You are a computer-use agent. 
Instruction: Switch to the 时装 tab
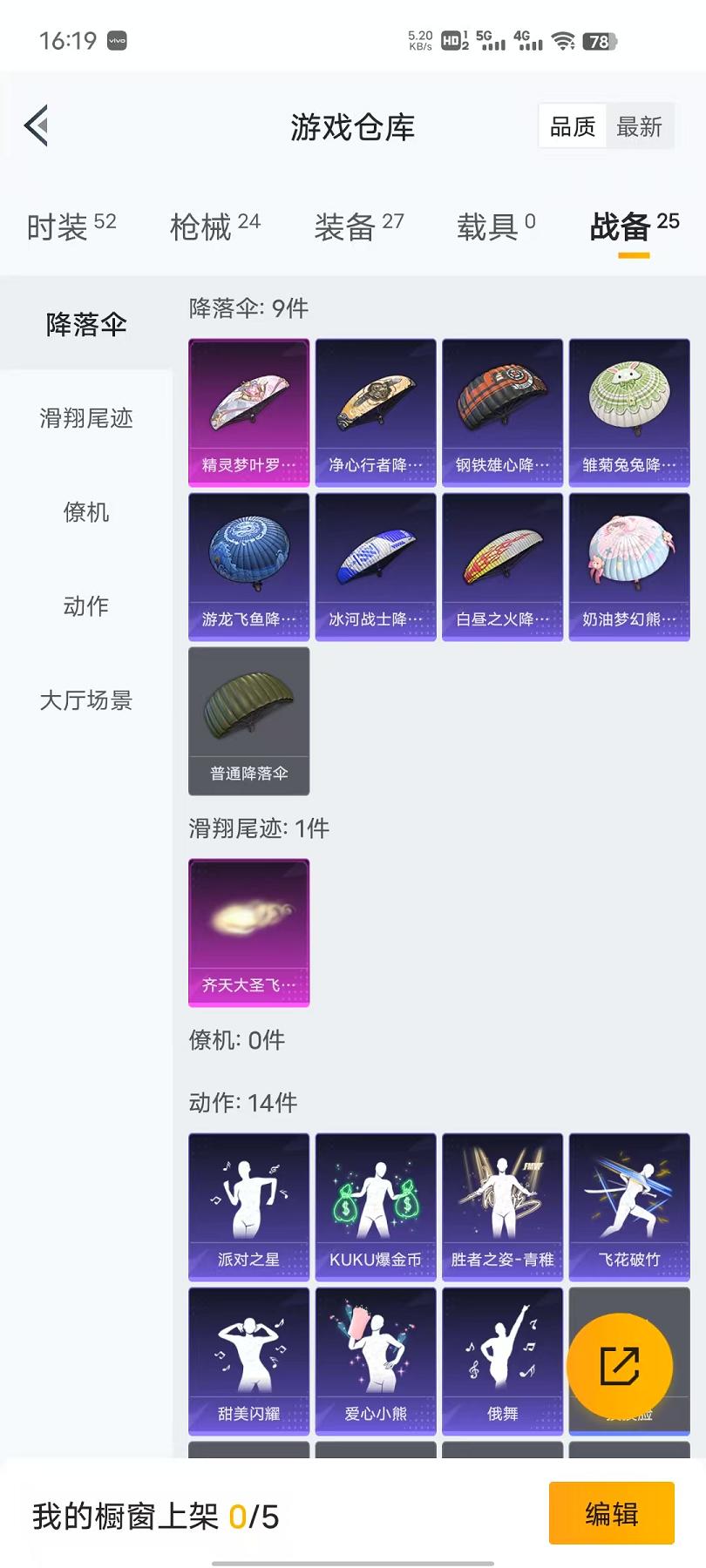pos(71,226)
